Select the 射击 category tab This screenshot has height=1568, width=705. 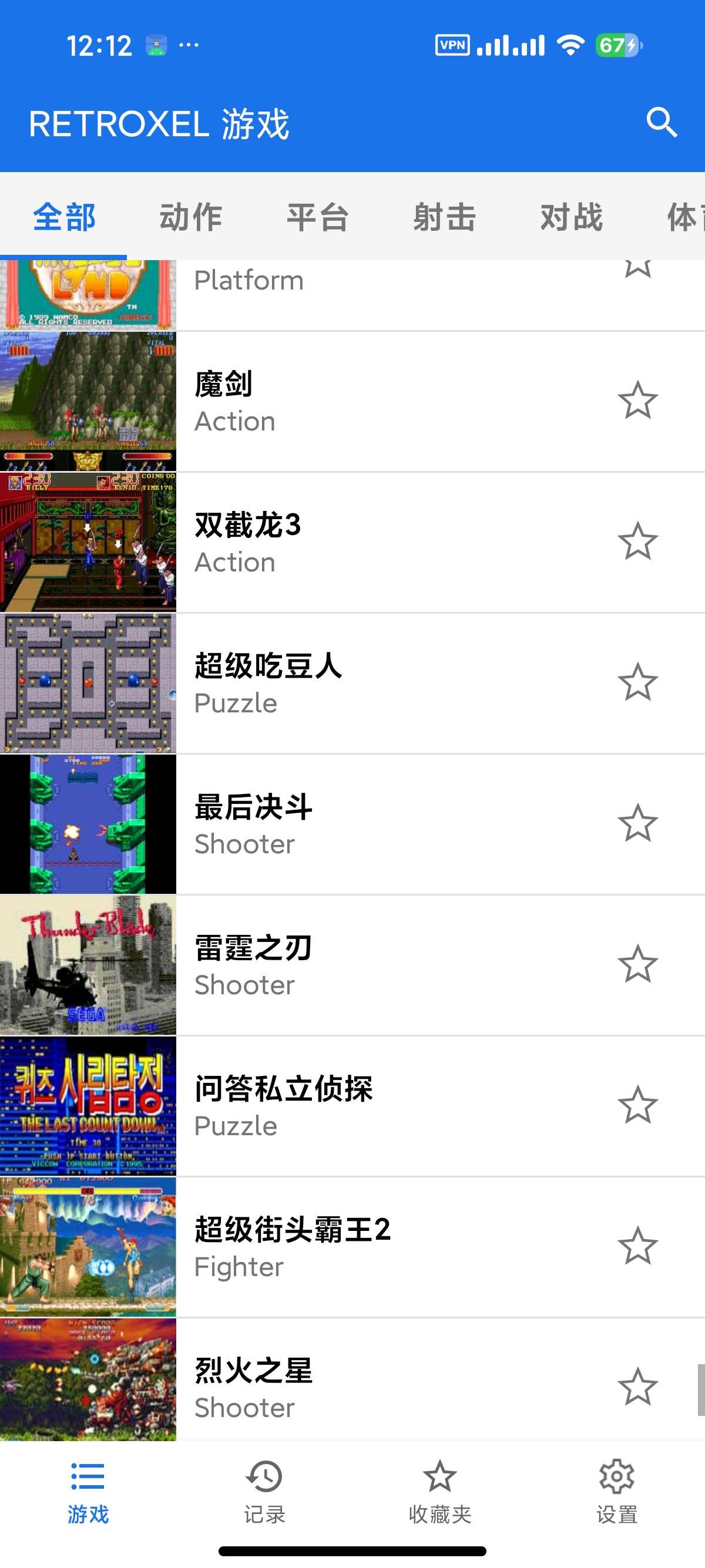444,217
